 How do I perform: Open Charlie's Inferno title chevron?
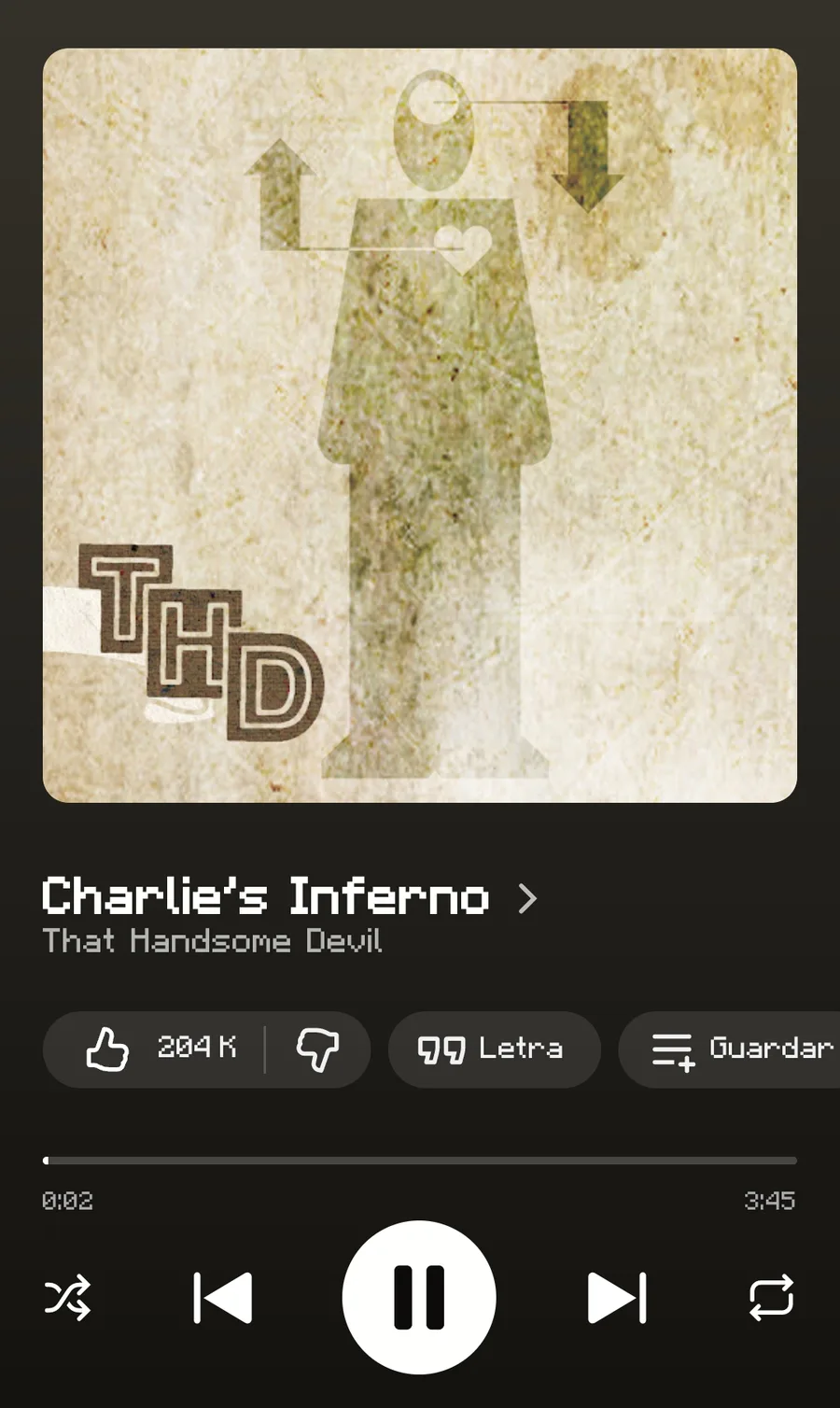[x=527, y=898]
